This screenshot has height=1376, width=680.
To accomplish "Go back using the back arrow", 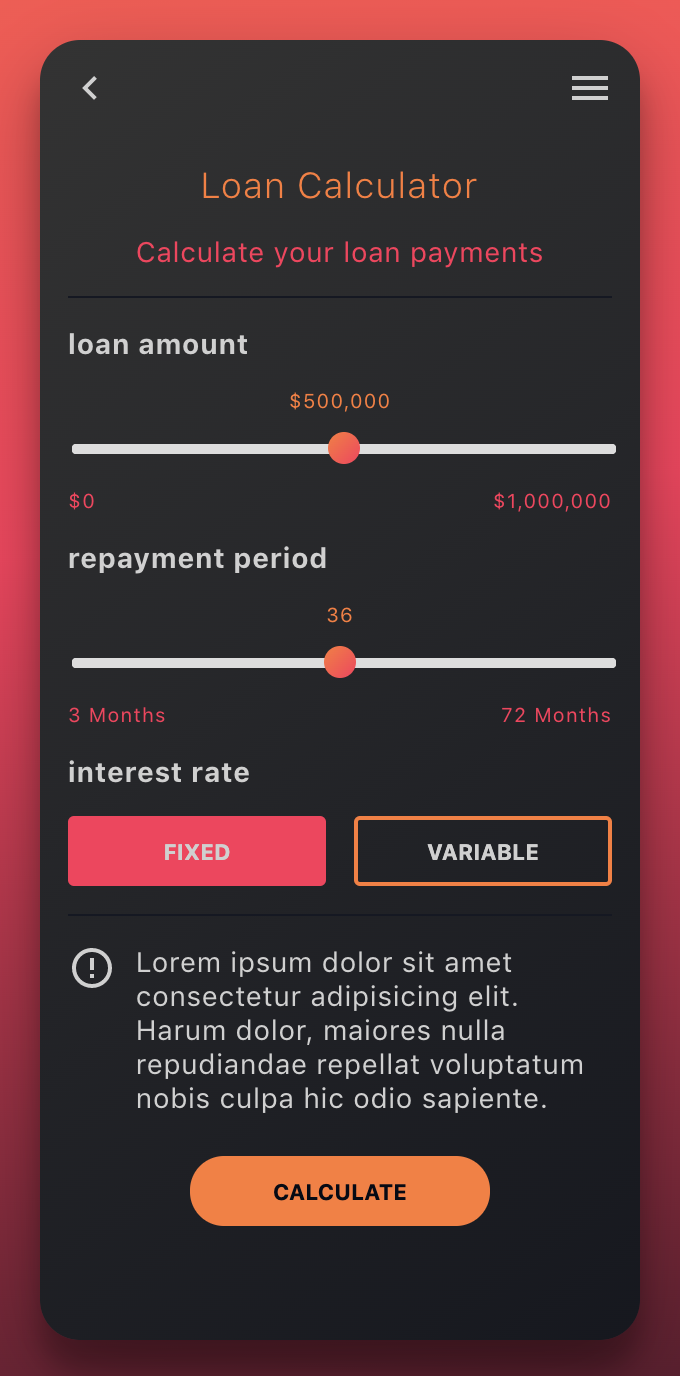I will tap(90, 88).
